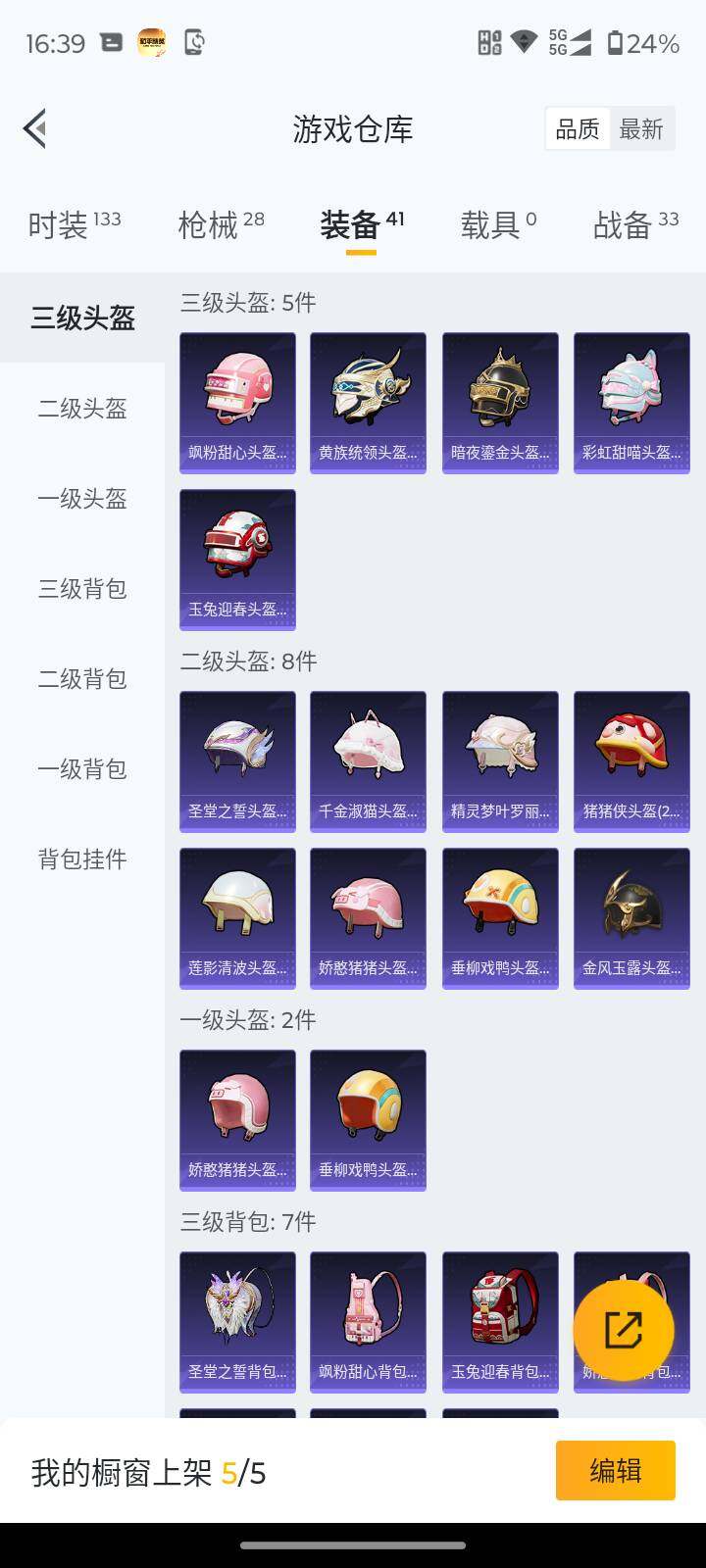Select 二级头盔 in the sidebar
Screen dimensions: 706x1568
pyautogui.click(x=81, y=410)
